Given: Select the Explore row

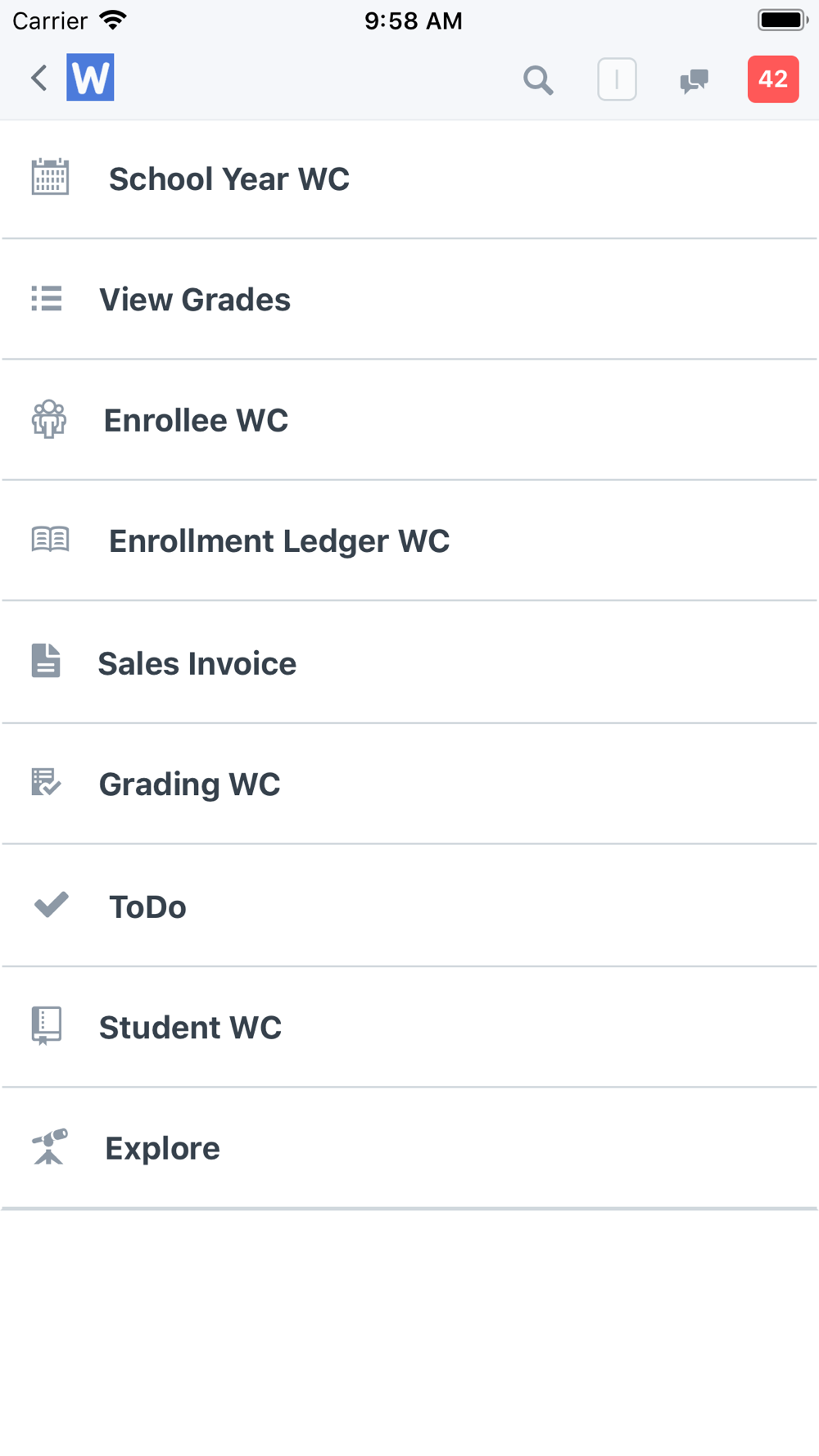Looking at the screenshot, I should 409,1148.
